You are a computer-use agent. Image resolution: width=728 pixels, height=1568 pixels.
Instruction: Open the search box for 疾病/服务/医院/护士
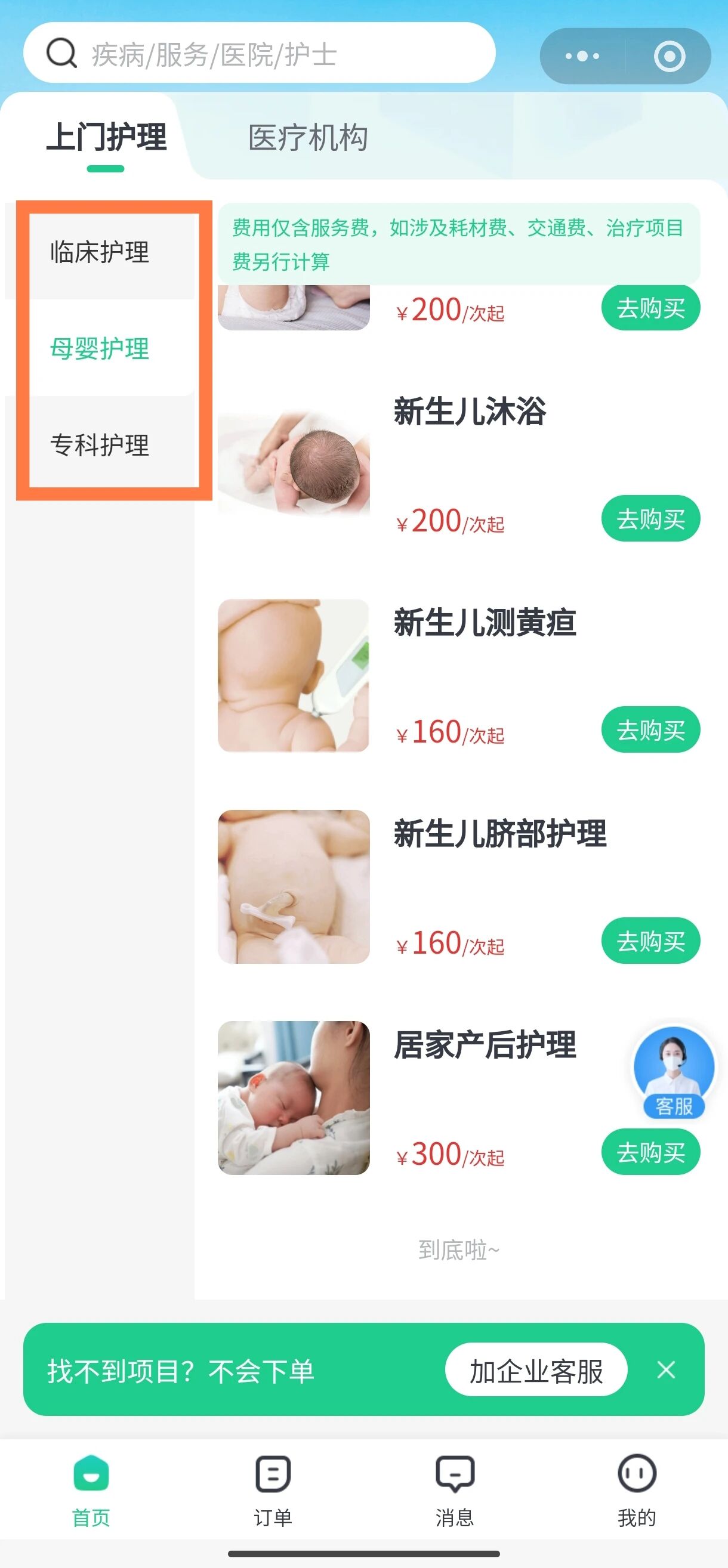click(x=259, y=54)
